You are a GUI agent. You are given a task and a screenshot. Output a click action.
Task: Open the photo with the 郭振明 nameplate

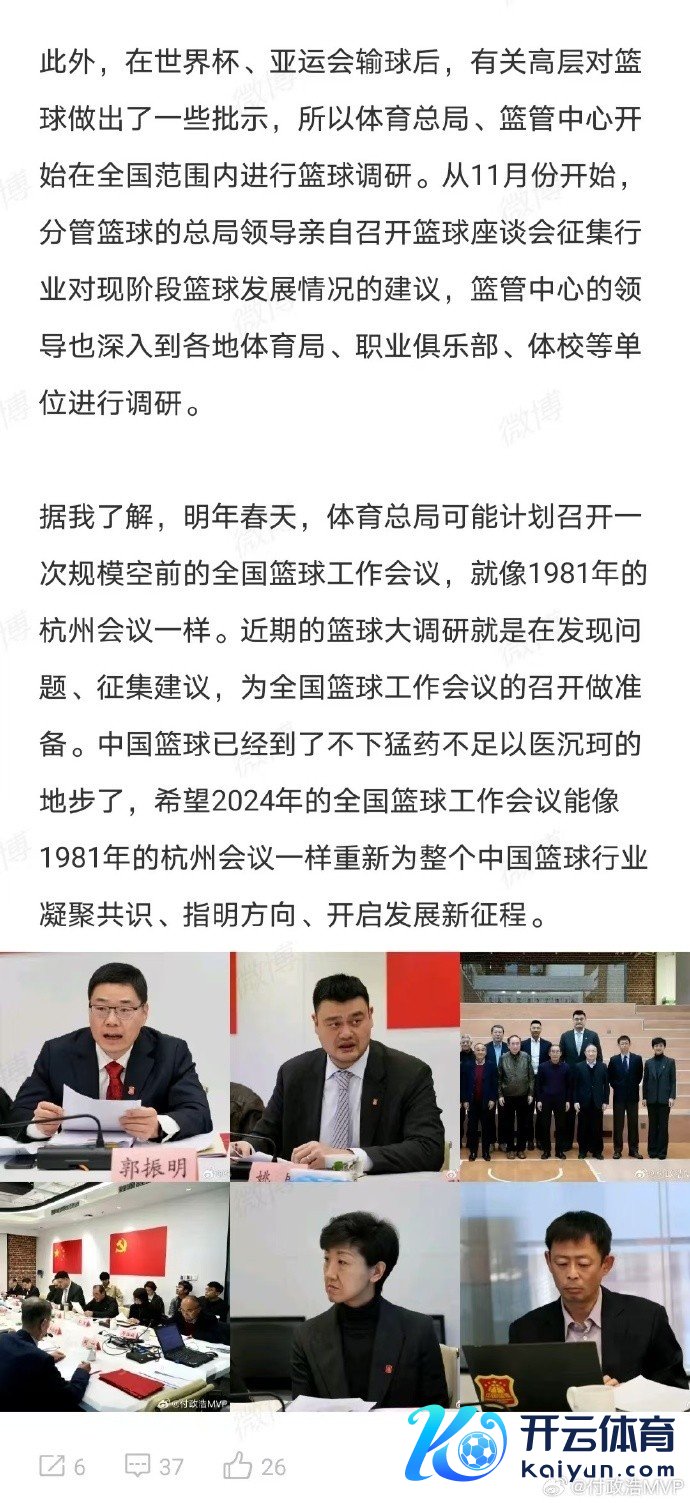[114, 1065]
